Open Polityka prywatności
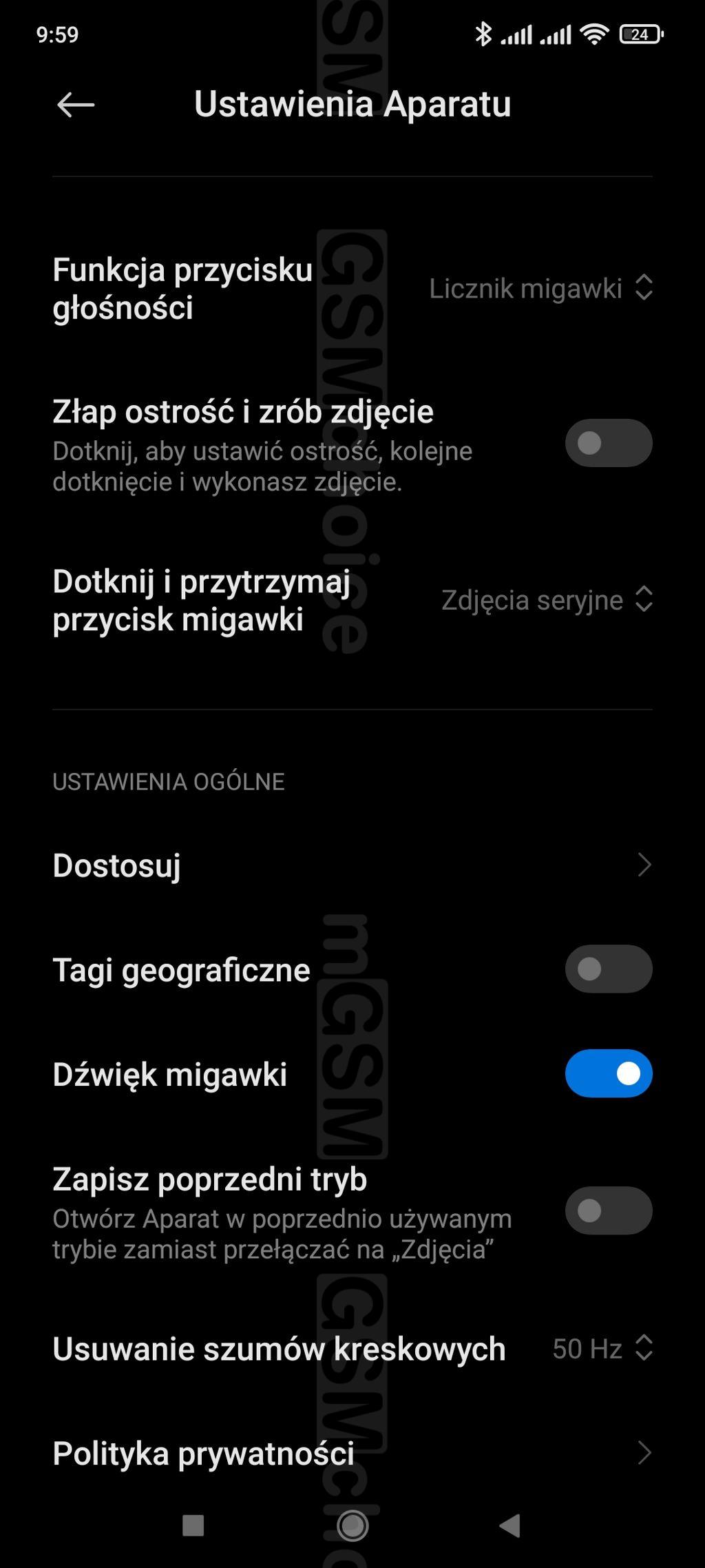 pos(351,1454)
